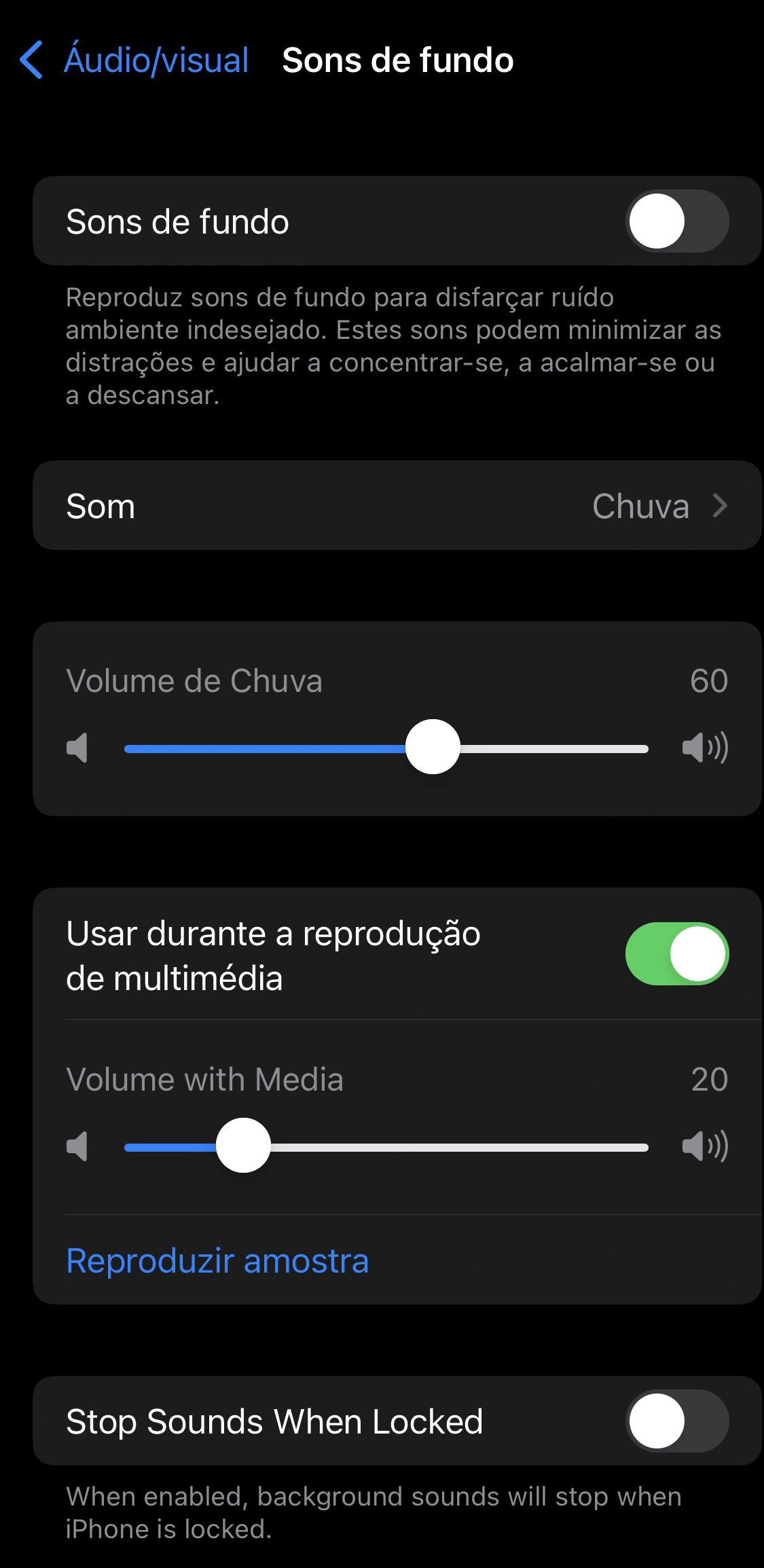Tap the Volume de Chuva slider
This screenshot has height=1568, width=764.
pos(386,748)
